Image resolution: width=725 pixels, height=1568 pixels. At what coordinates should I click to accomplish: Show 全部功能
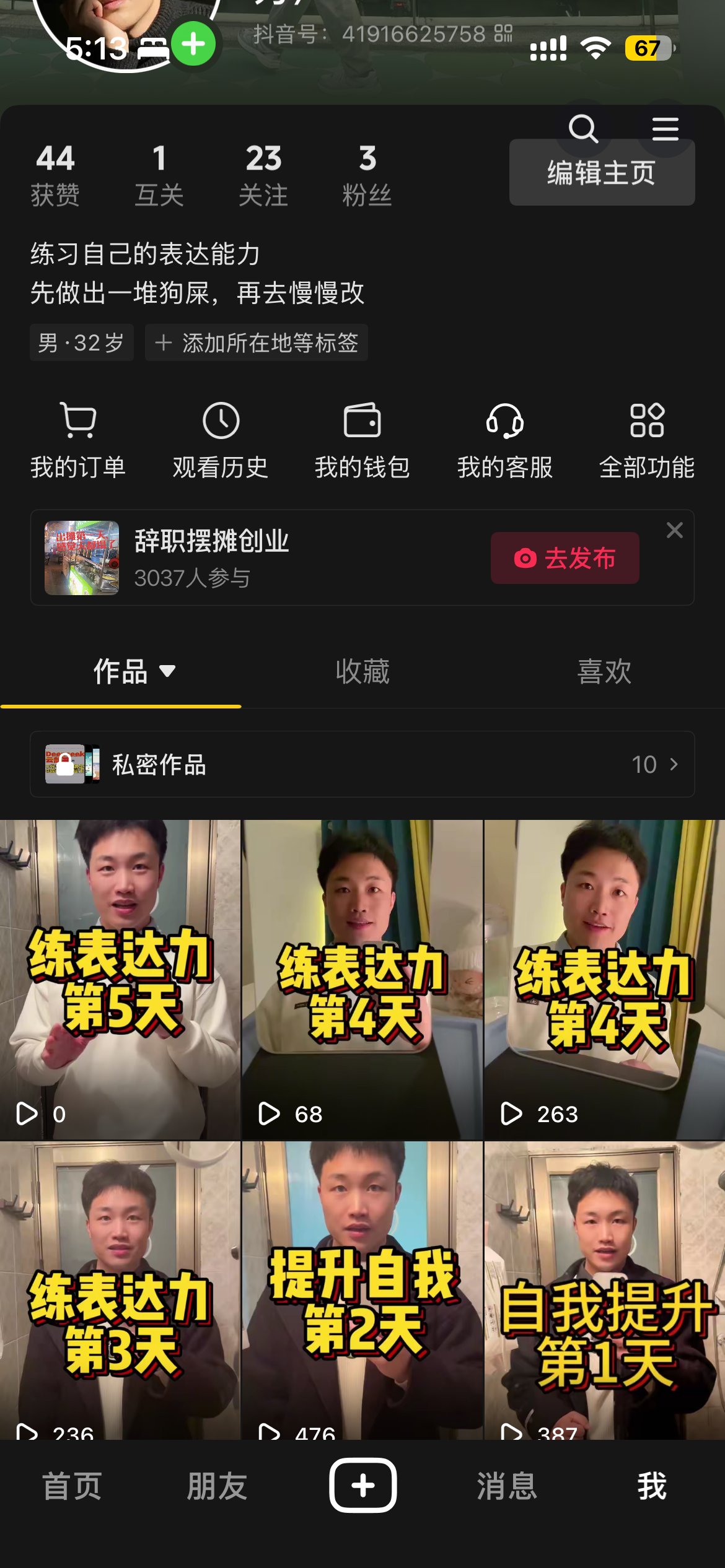tap(647, 440)
